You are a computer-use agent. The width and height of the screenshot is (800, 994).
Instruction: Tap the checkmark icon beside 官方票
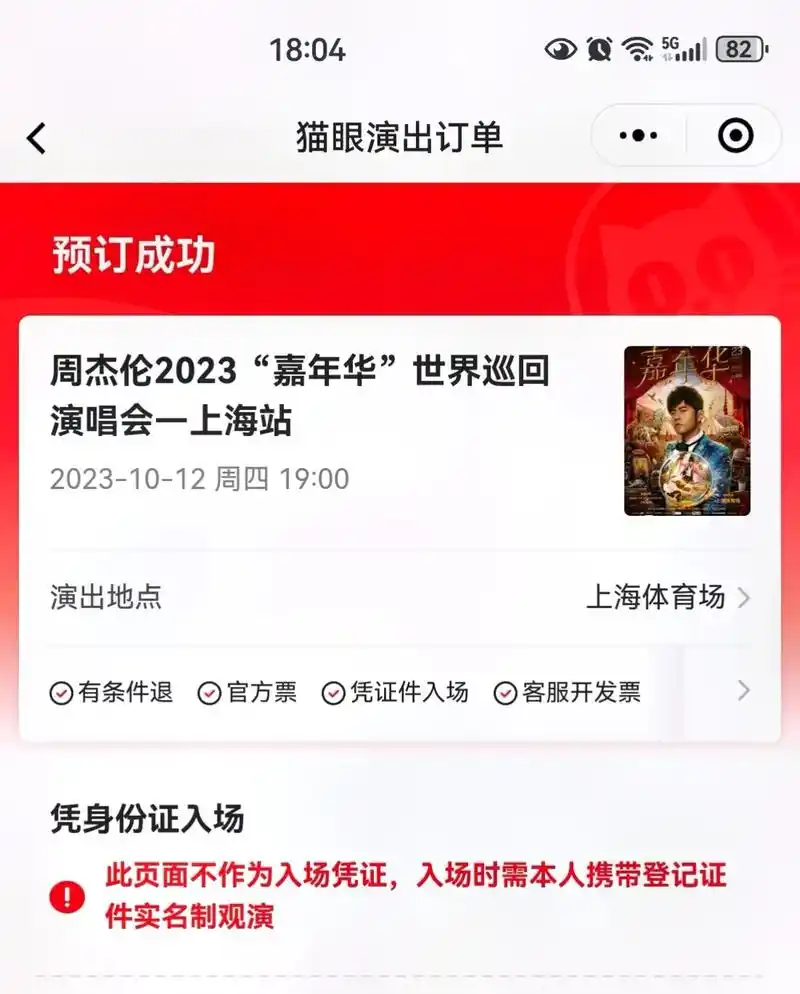click(x=210, y=690)
